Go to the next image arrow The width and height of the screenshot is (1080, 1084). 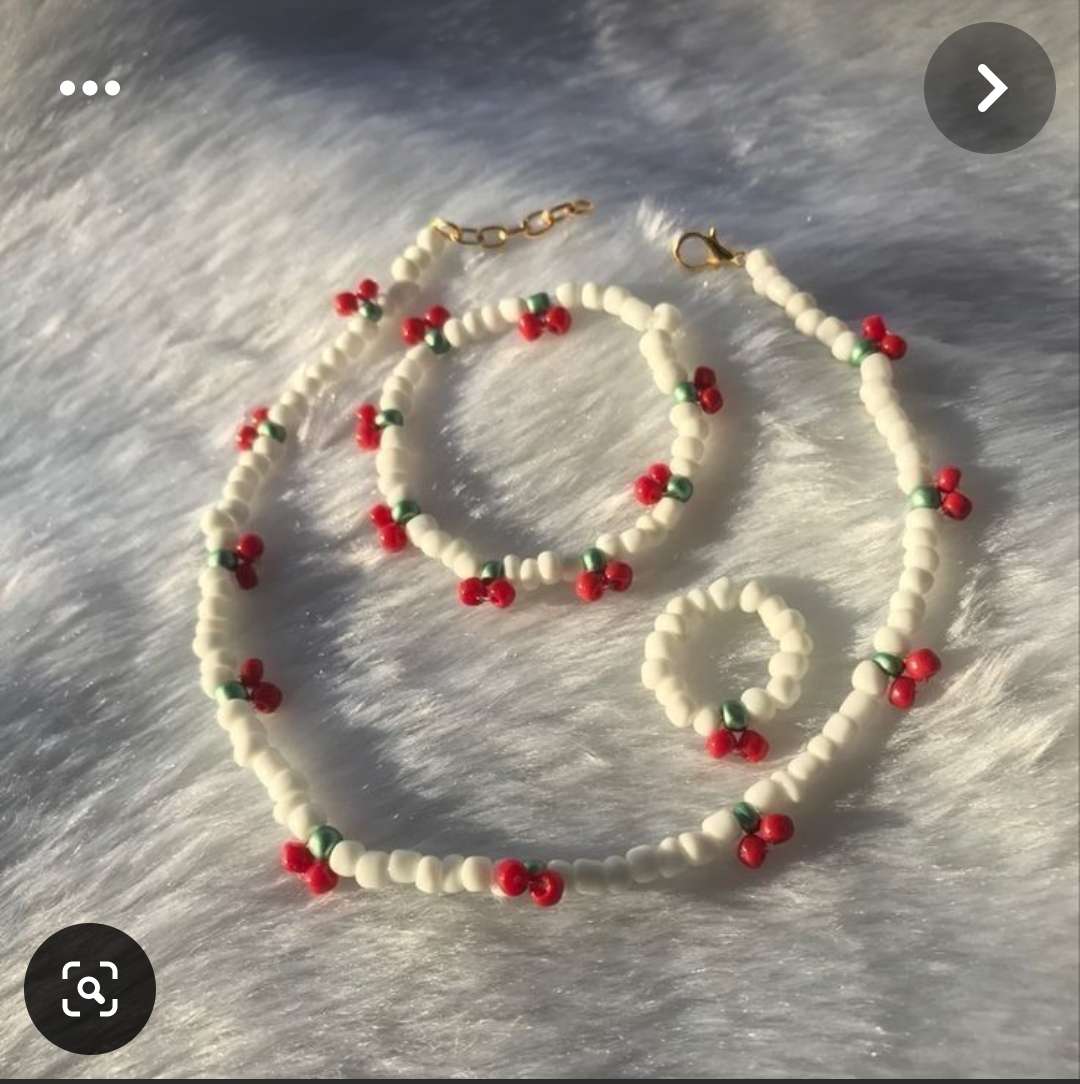click(x=989, y=88)
